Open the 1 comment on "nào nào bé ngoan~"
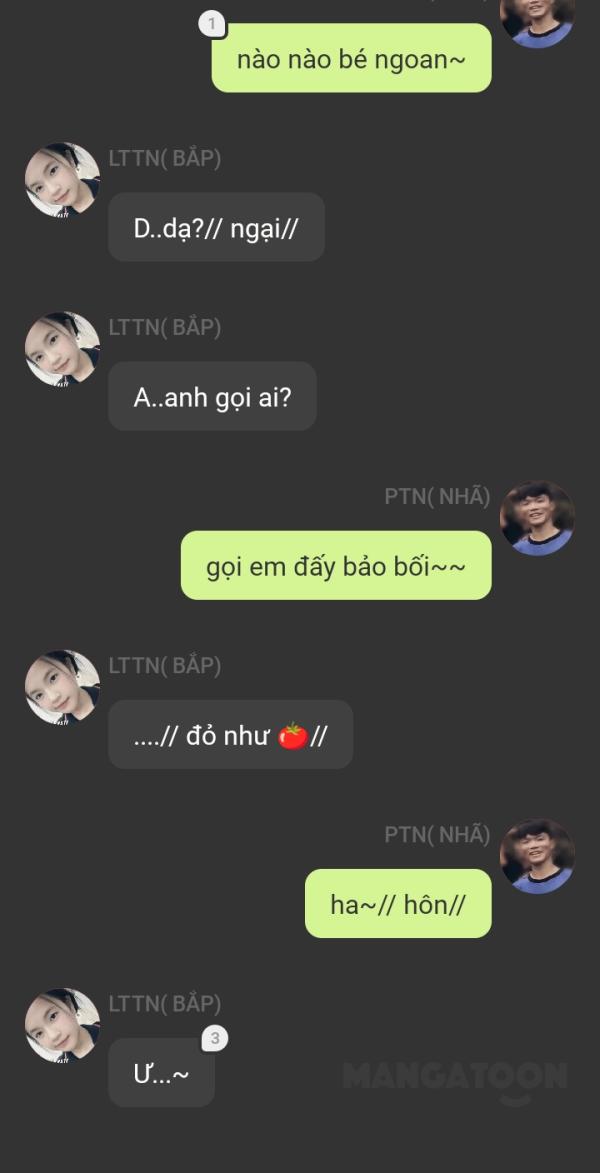The image size is (600, 1173). point(212,23)
